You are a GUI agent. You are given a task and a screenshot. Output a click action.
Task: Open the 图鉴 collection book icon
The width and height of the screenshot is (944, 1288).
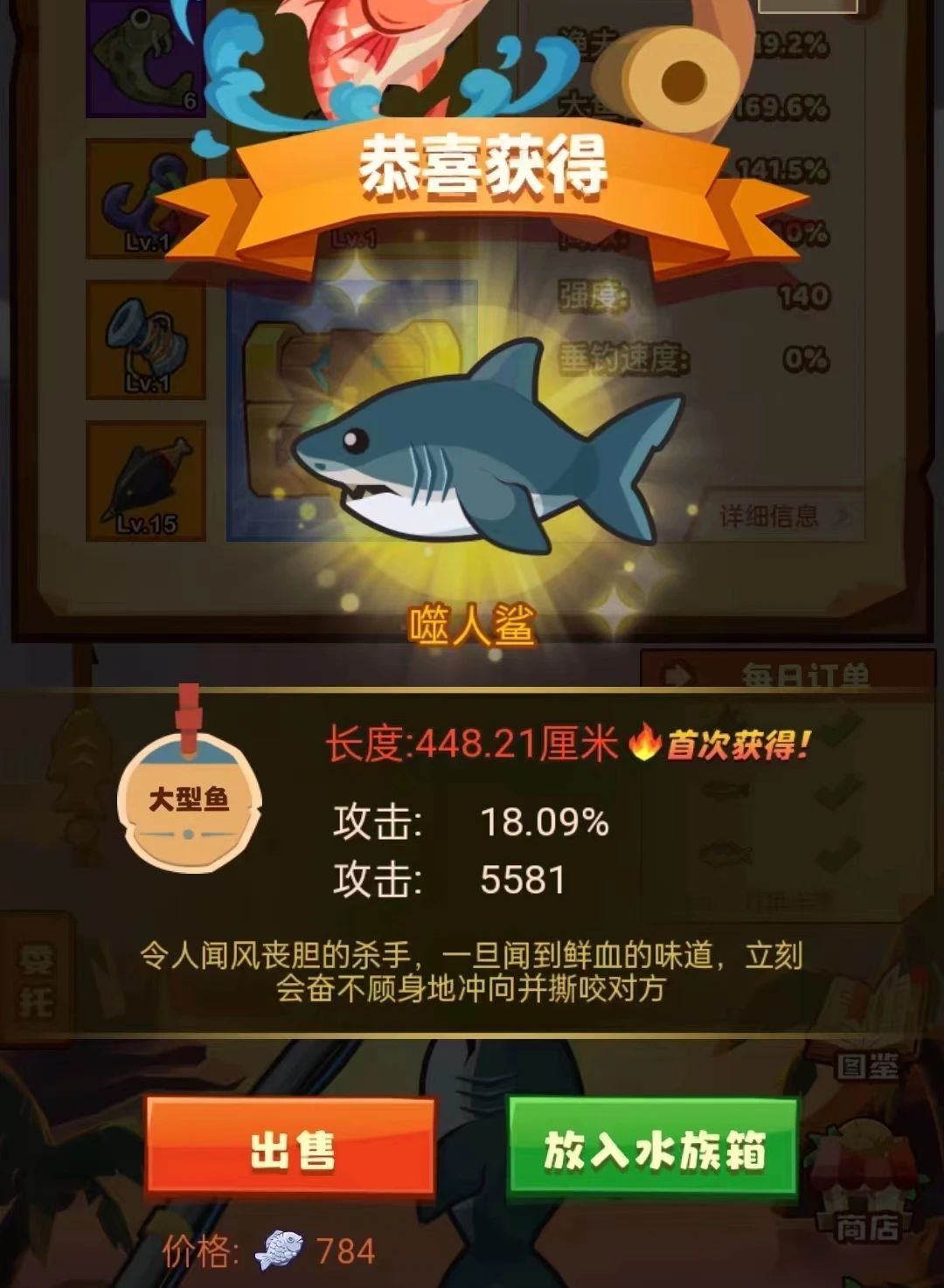point(868,1064)
